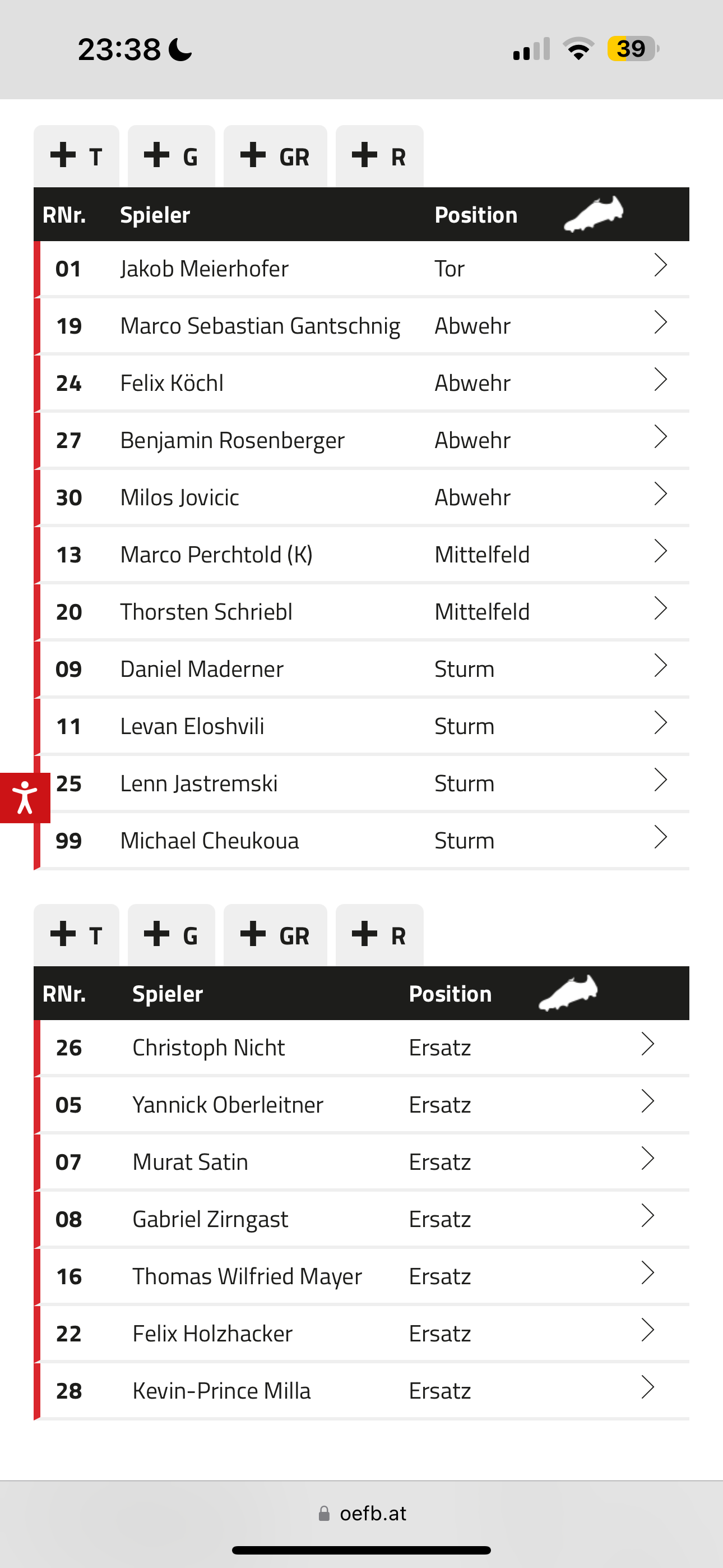View striker Daniel Maderner
Screen dimensions: 723x1568
click(361, 669)
